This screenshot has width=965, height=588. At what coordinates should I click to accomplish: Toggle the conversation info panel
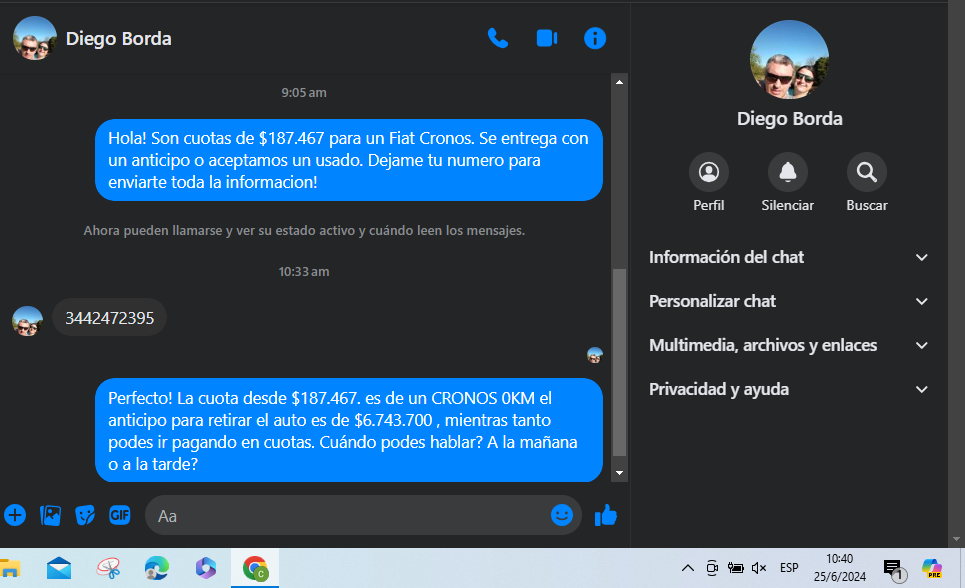595,39
